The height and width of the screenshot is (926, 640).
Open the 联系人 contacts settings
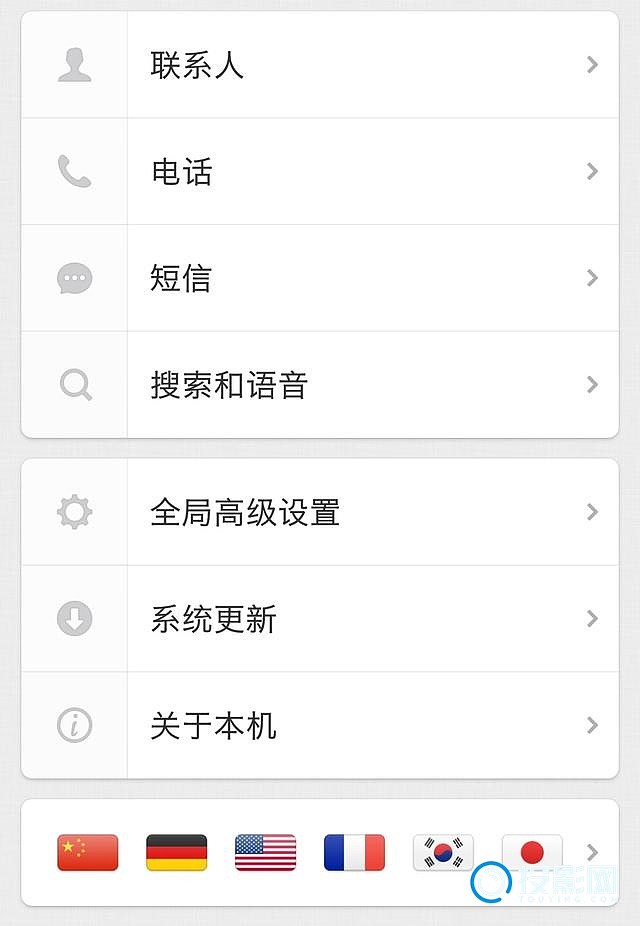click(x=320, y=65)
